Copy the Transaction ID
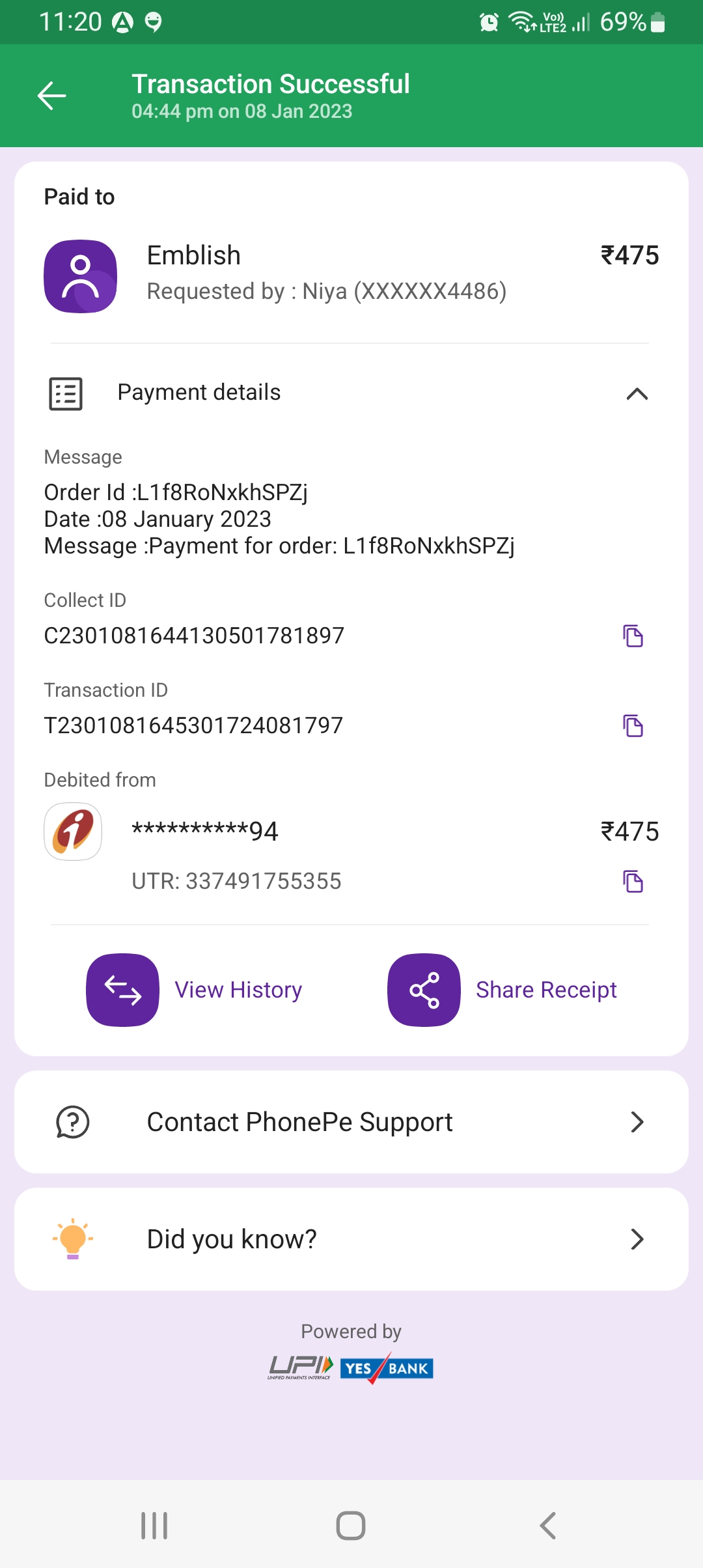Viewport: 703px width, 1568px height. pos(633,725)
